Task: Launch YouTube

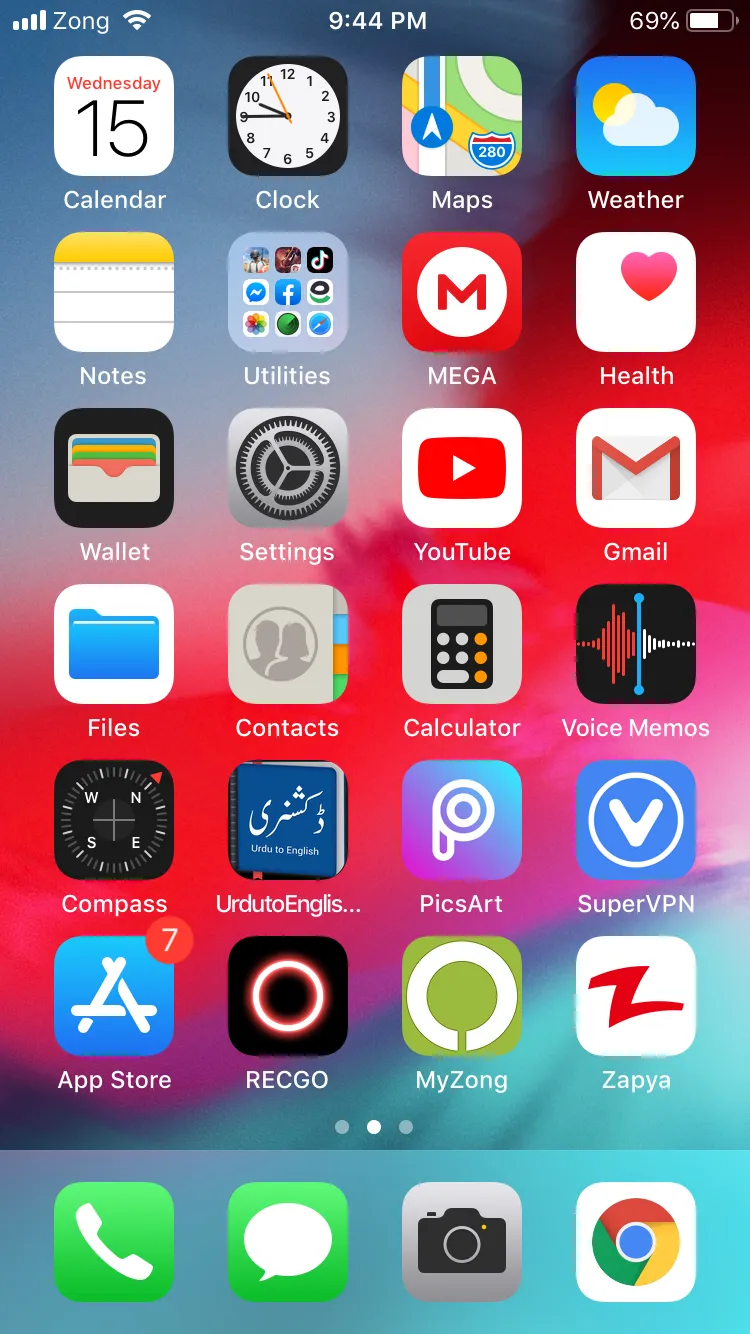Action: point(462,468)
